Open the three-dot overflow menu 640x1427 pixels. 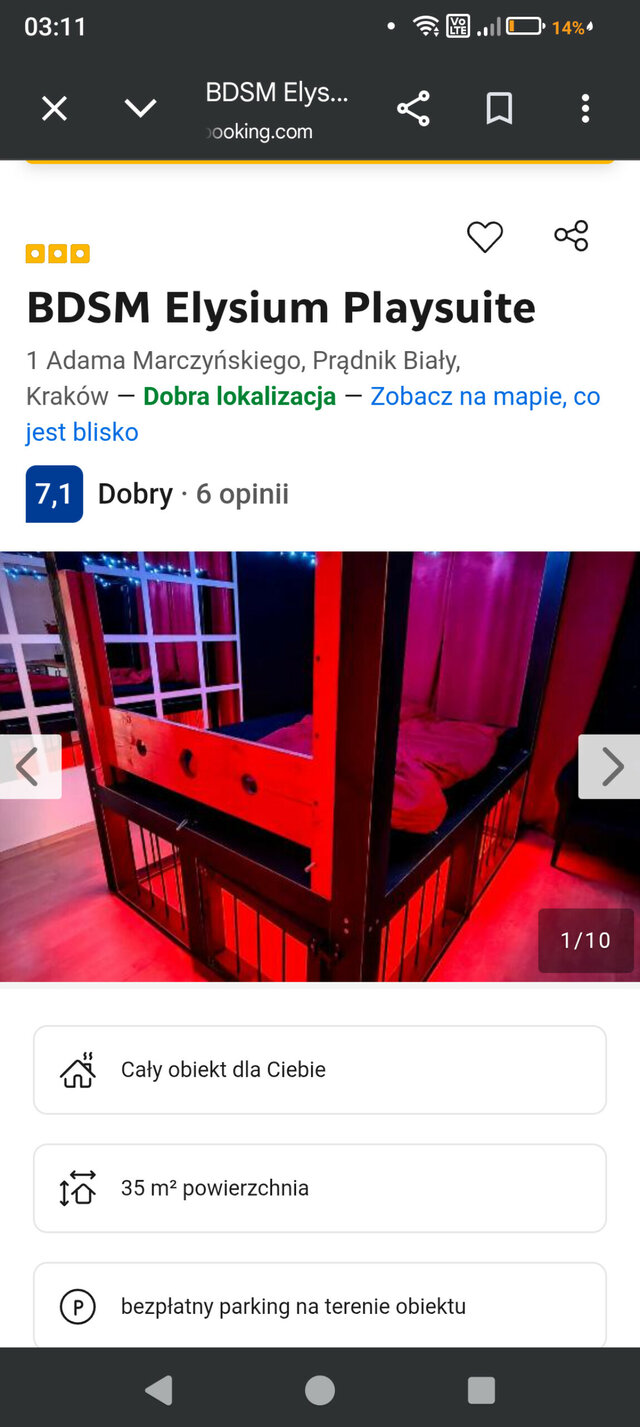coord(585,108)
